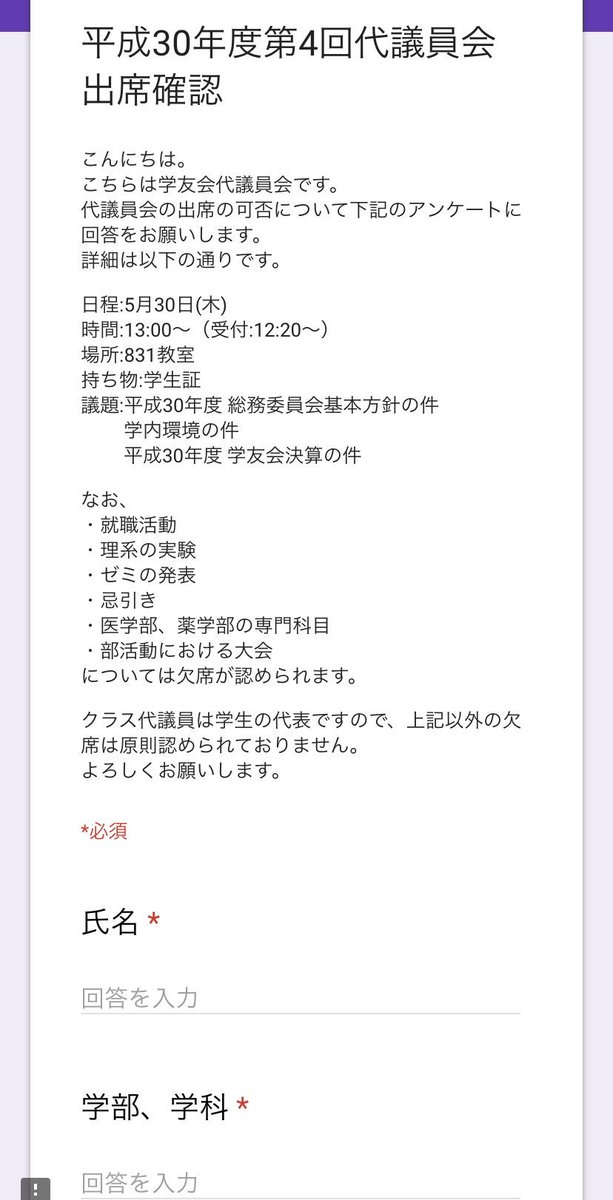Open the report problem icon

point(35,1189)
